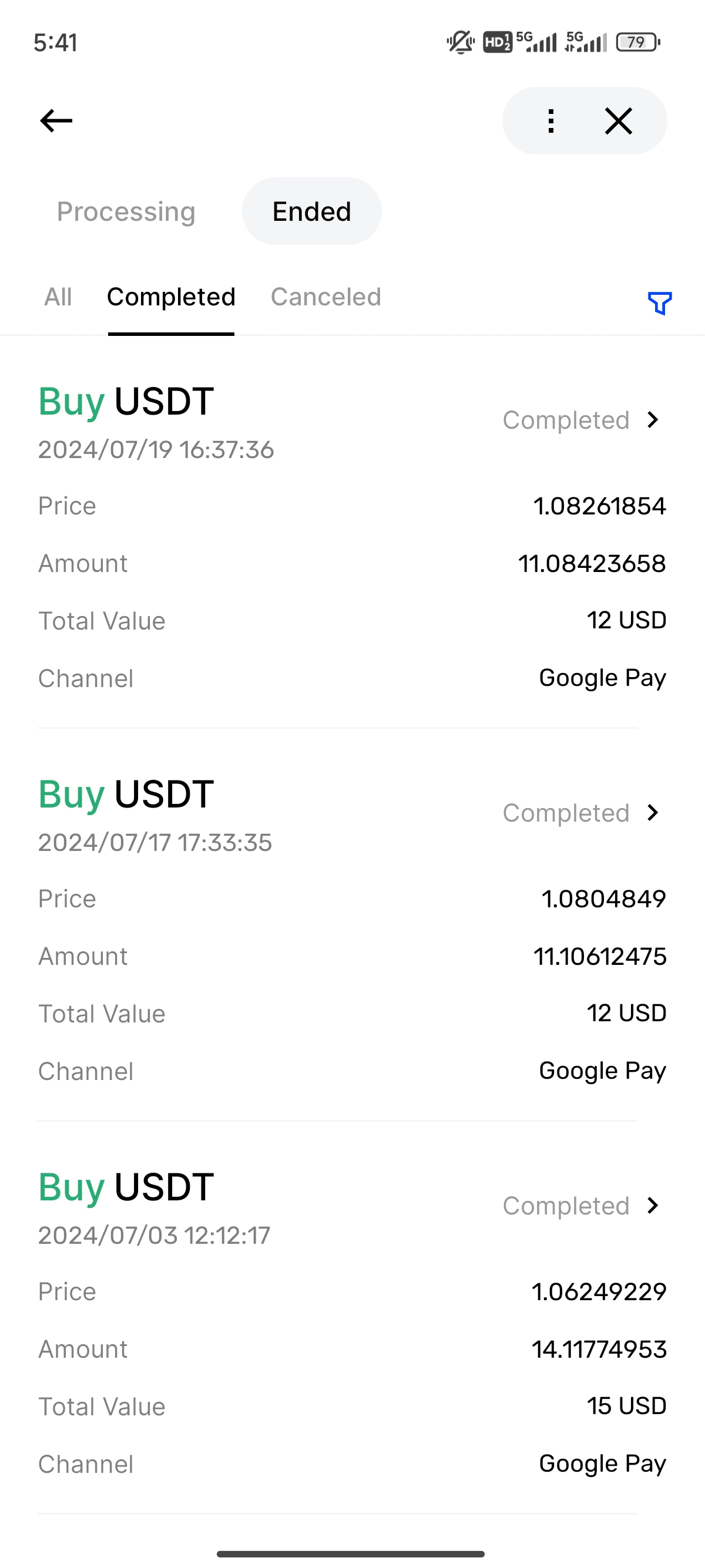Viewport: 705px width, 1568px height.
Task: Select the Ended tab
Action: [312, 212]
